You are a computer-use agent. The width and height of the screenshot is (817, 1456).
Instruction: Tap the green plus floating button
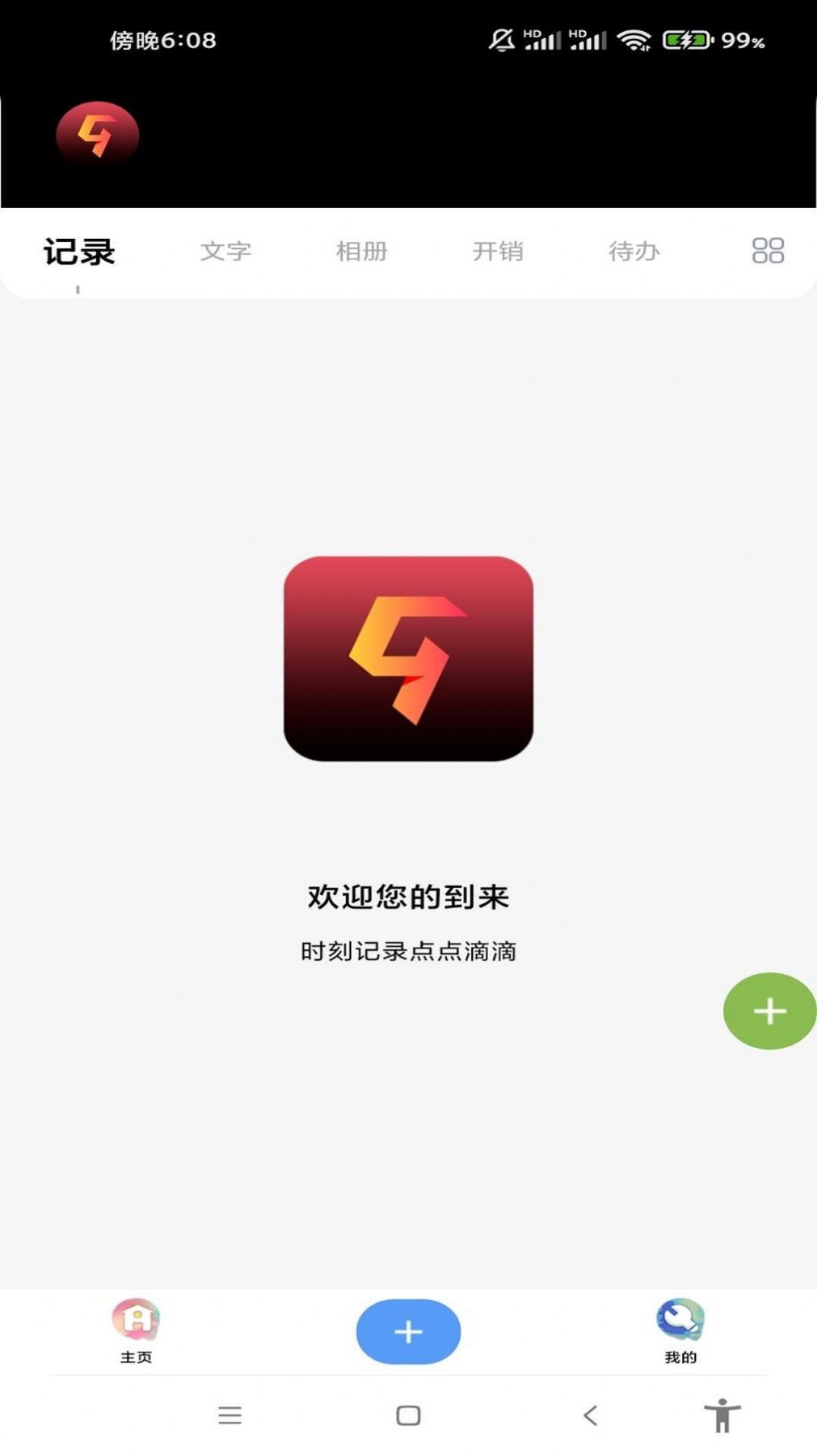[769, 1011]
